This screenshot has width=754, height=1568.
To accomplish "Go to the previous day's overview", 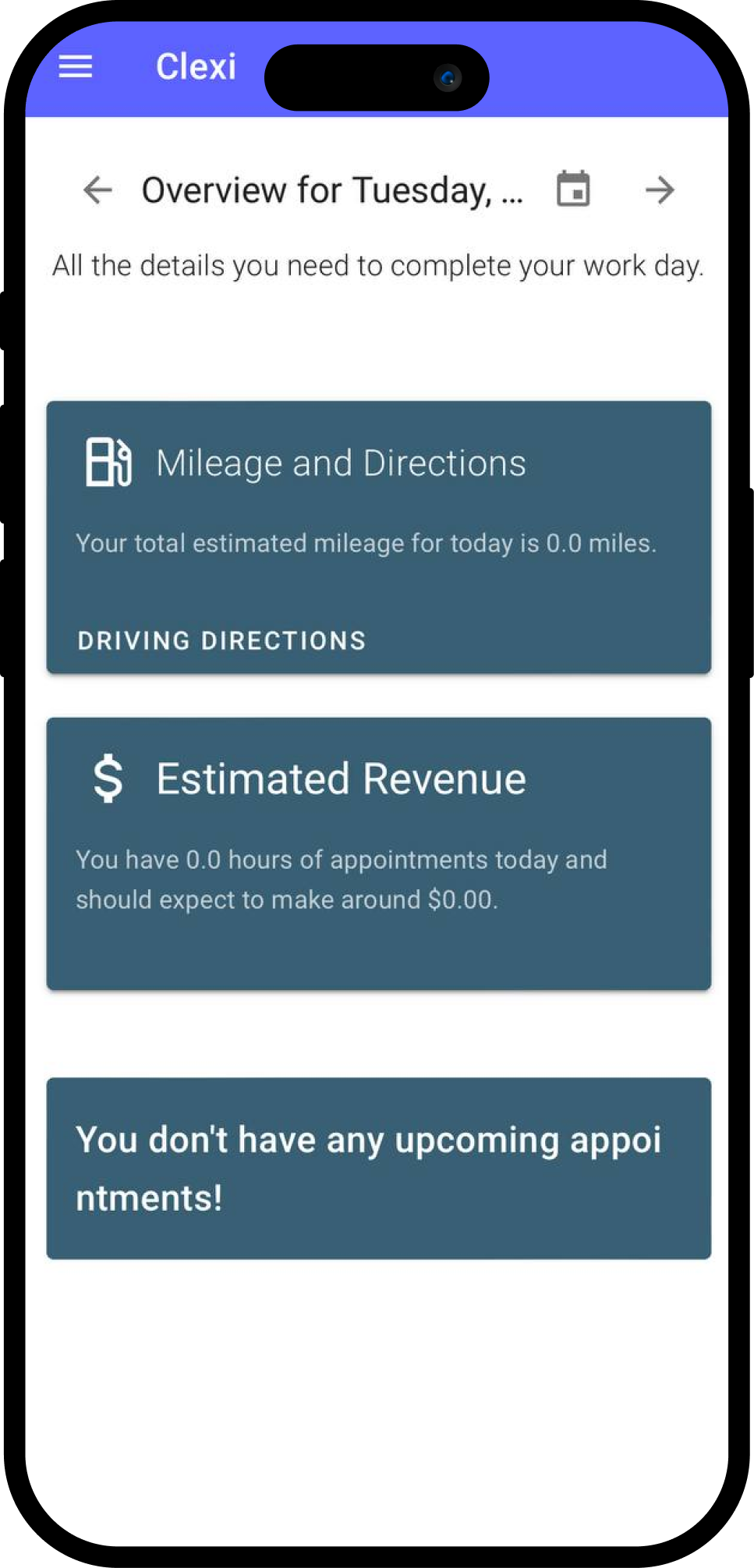I will (x=98, y=190).
